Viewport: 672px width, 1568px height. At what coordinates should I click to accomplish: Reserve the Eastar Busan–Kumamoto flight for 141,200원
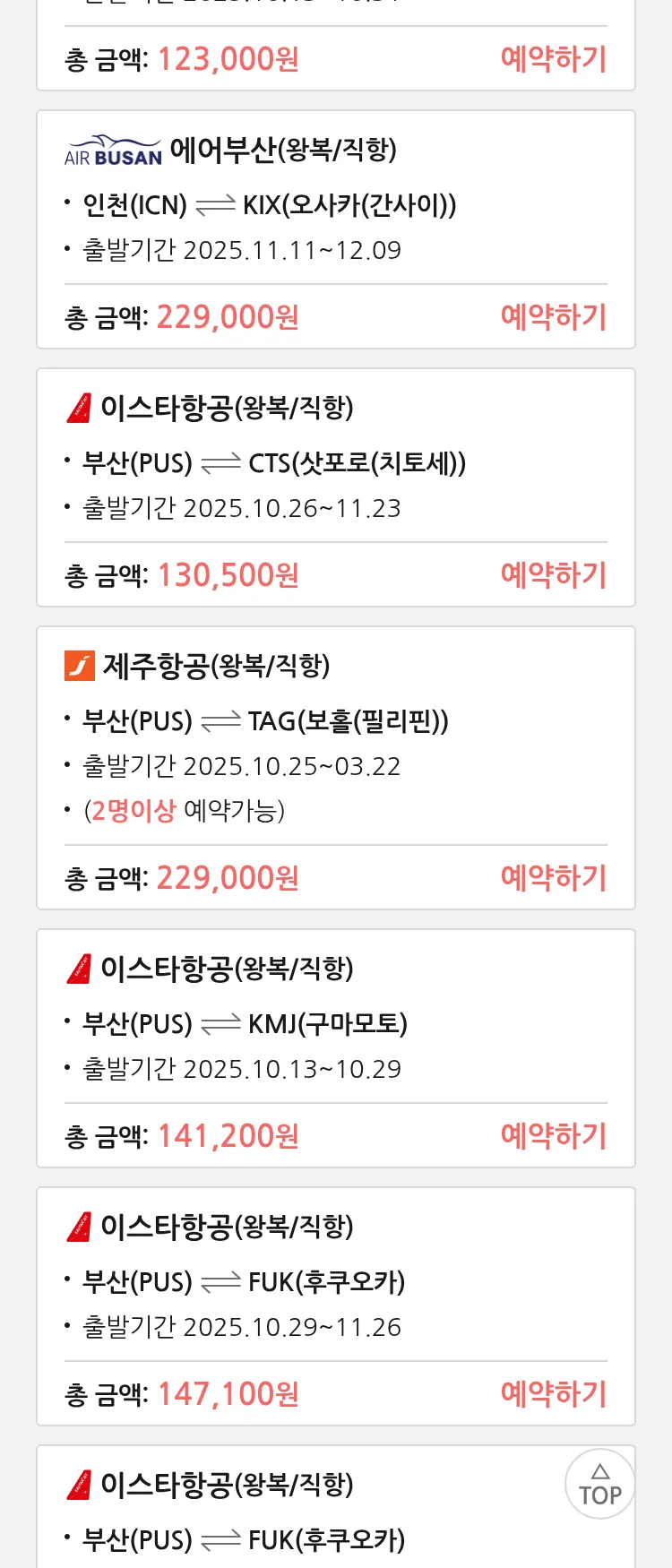[553, 1136]
